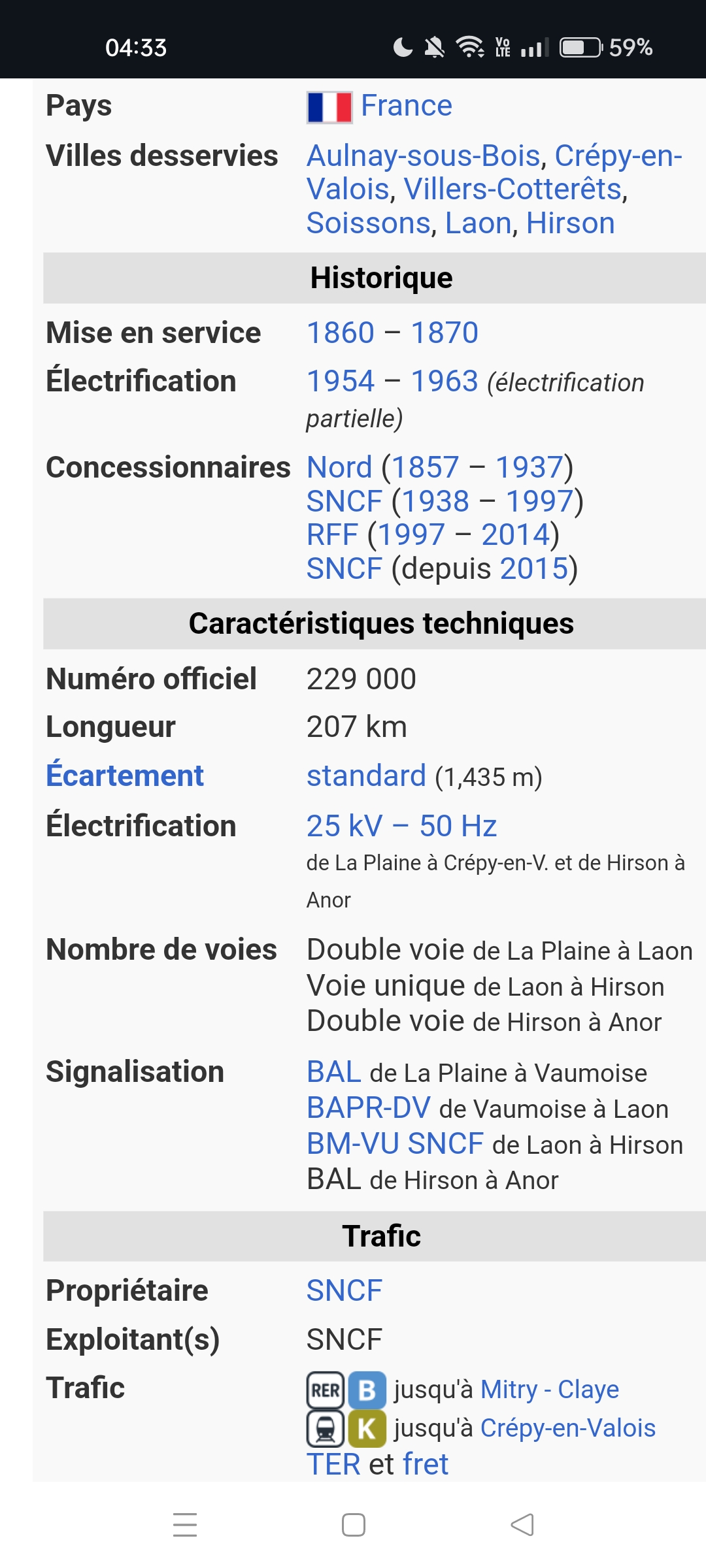This screenshot has height=1568, width=706.
Task: Open the Hirson link under Villes desservies
Action: [571, 223]
